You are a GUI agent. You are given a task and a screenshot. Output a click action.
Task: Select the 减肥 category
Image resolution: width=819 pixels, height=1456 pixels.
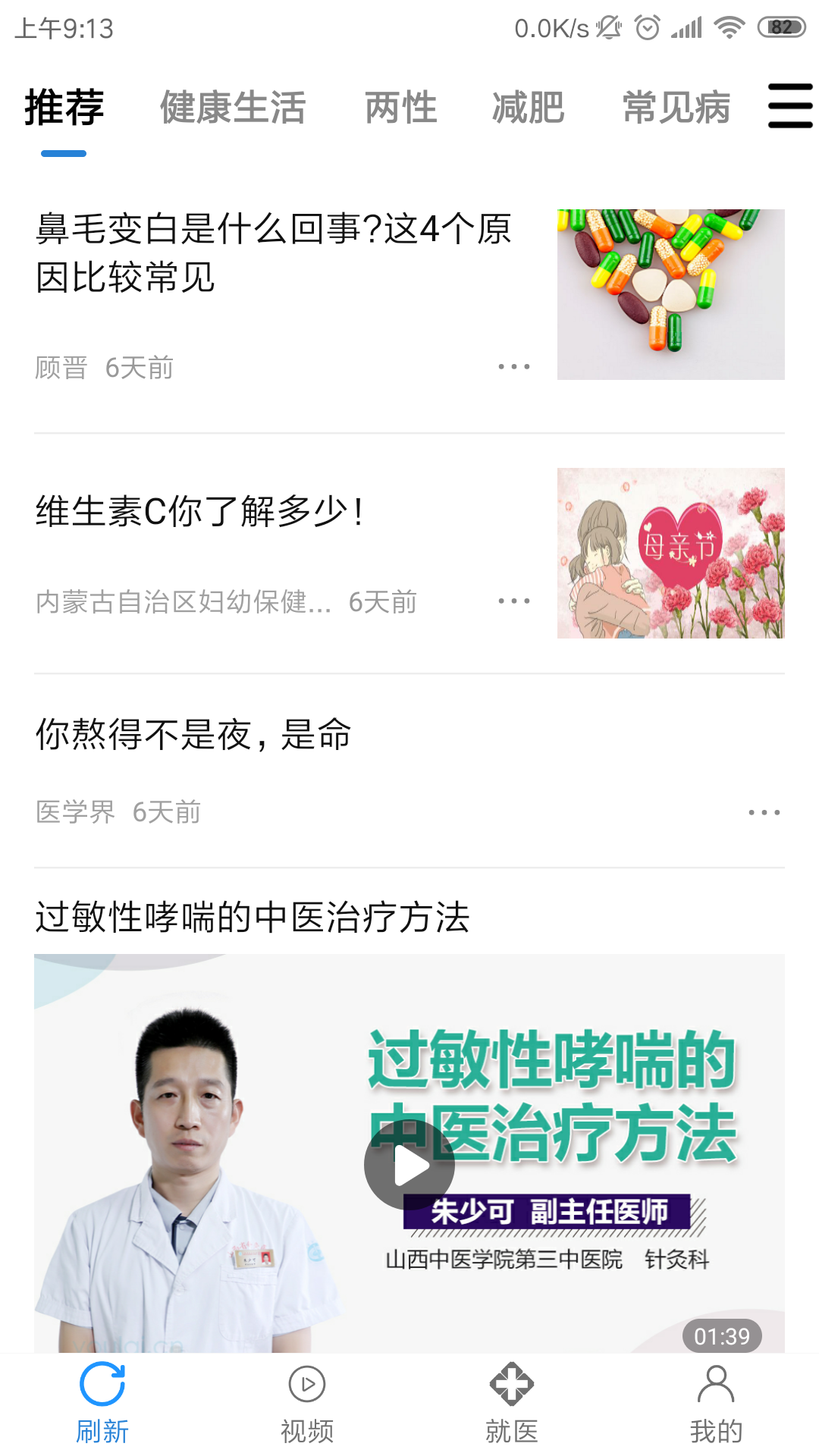[529, 106]
